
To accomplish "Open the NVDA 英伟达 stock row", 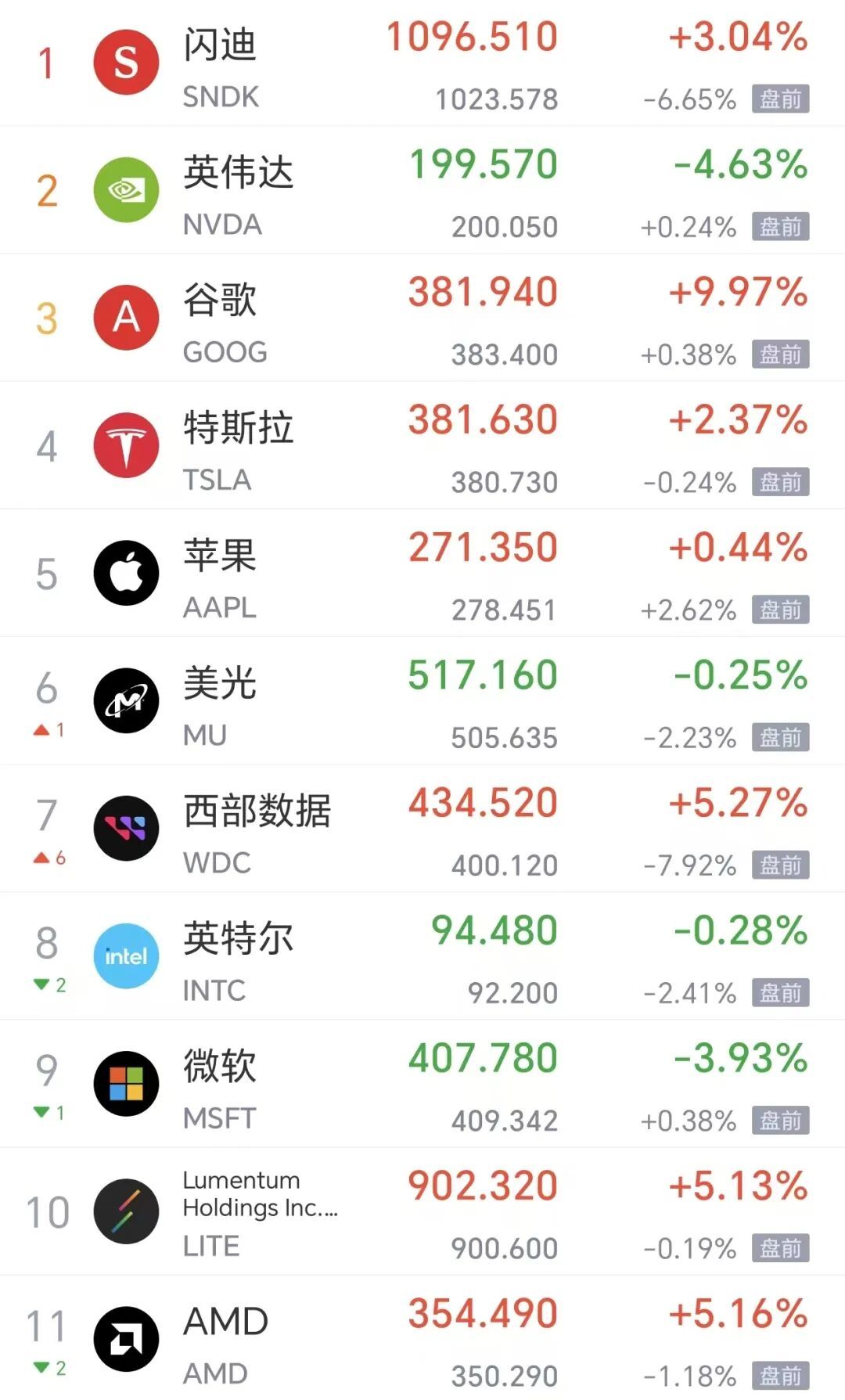I will [x=422, y=190].
